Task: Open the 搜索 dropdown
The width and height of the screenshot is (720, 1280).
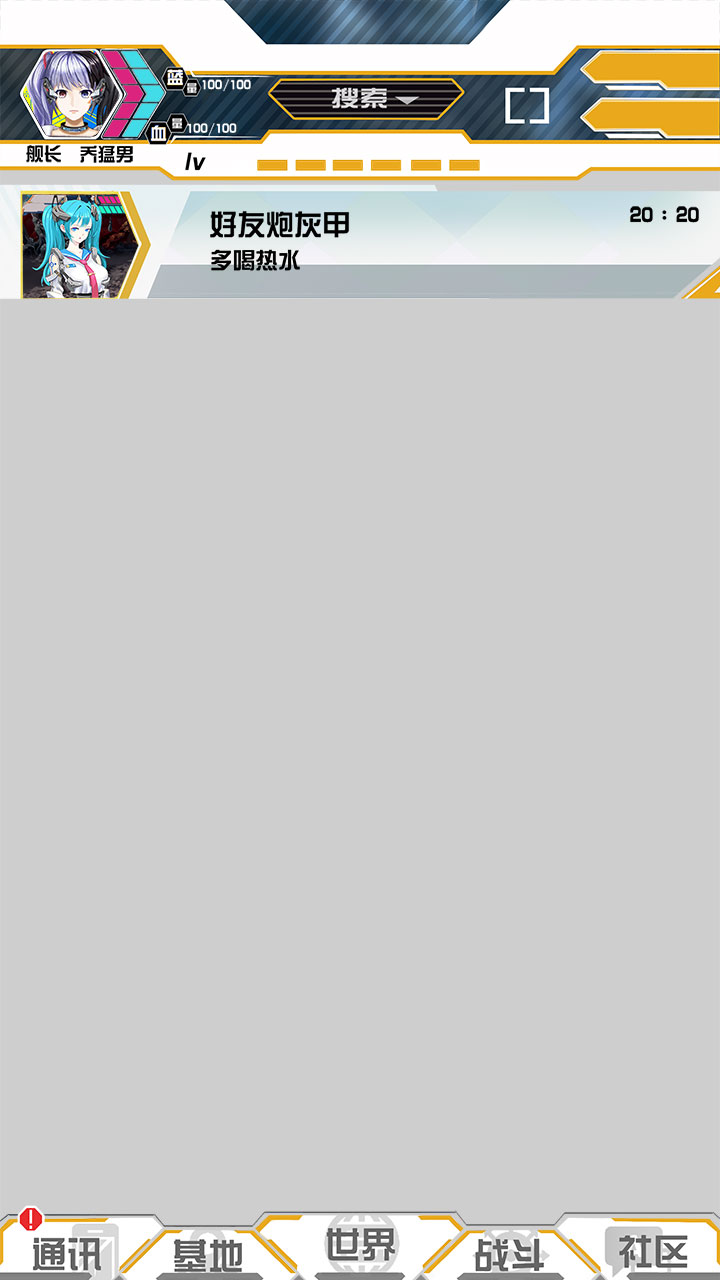Action: (366, 99)
